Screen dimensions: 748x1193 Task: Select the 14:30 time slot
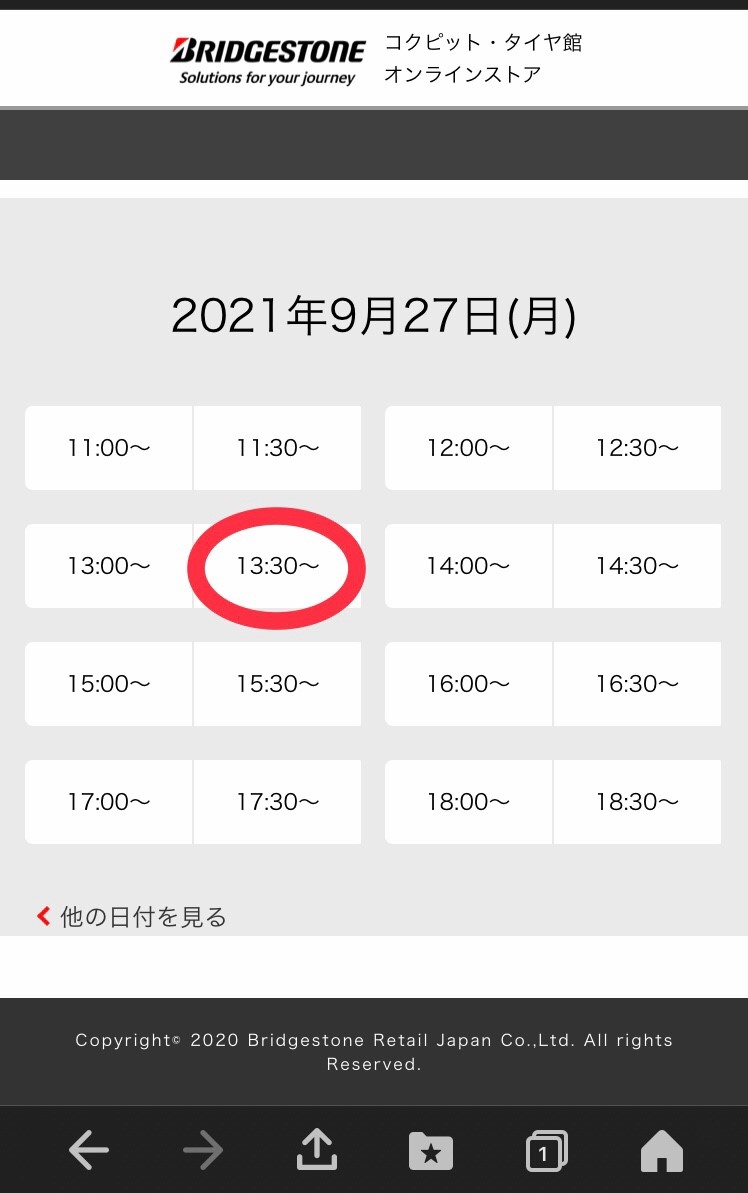tap(637, 566)
